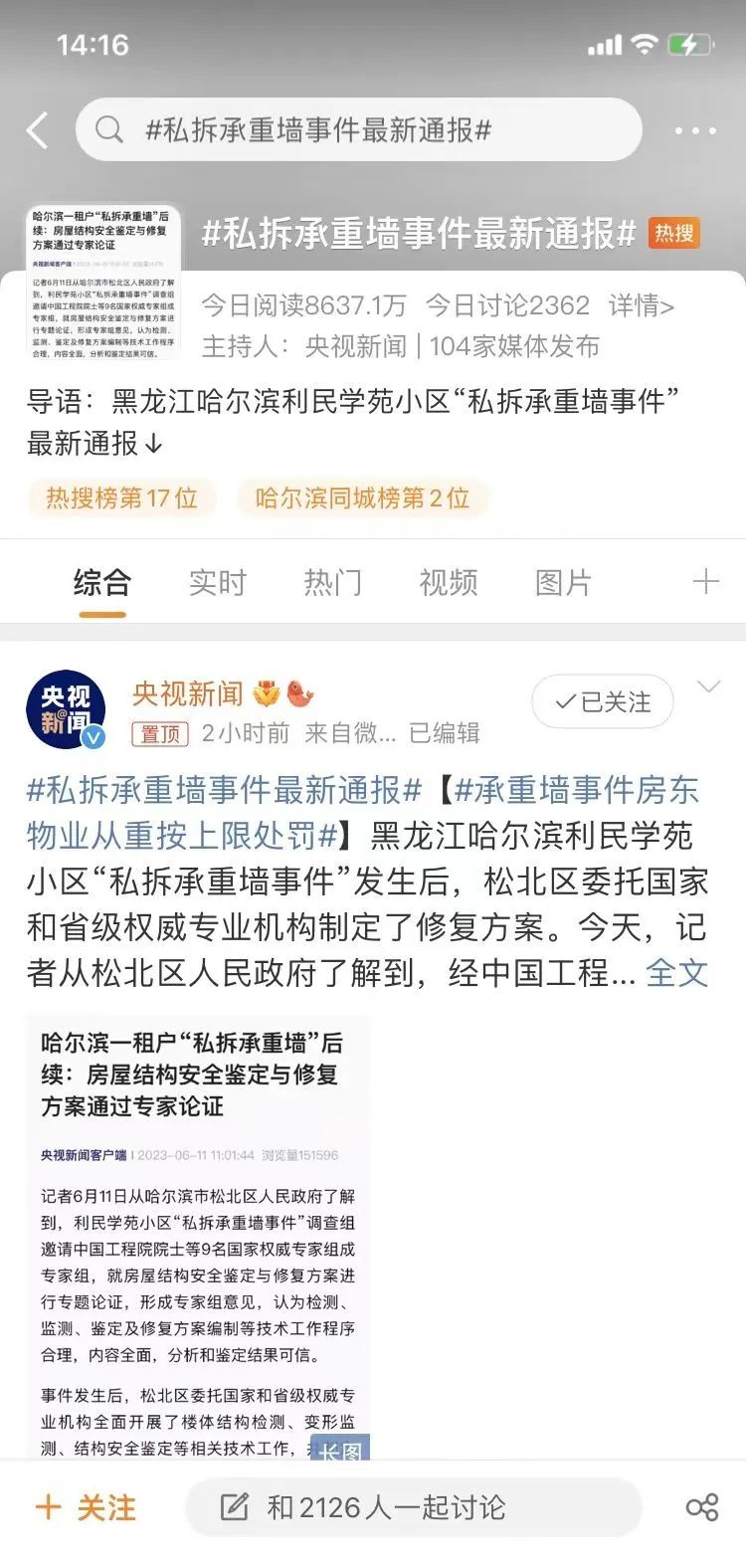The width and height of the screenshot is (746, 1568).
Task: Switch to the 实时 tab
Action: point(217,582)
